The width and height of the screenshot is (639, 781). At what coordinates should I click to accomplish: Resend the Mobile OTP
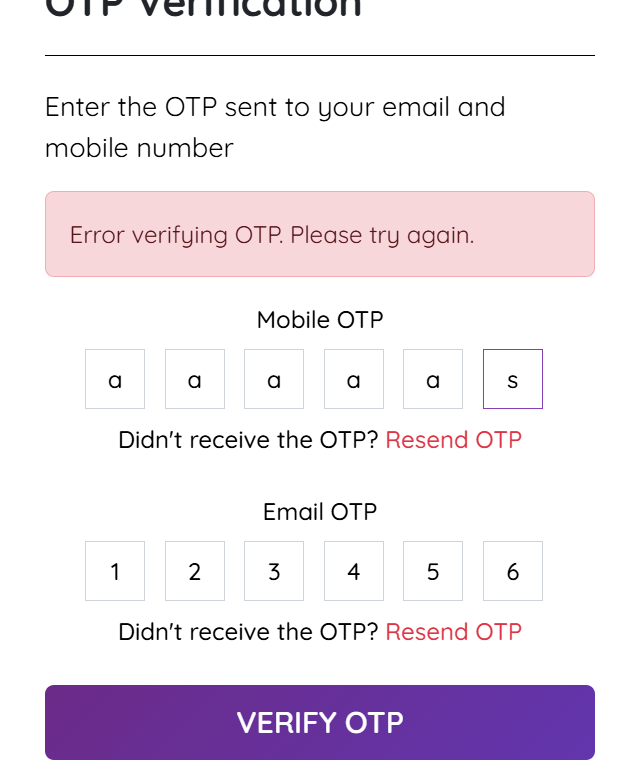coord(453,440)
